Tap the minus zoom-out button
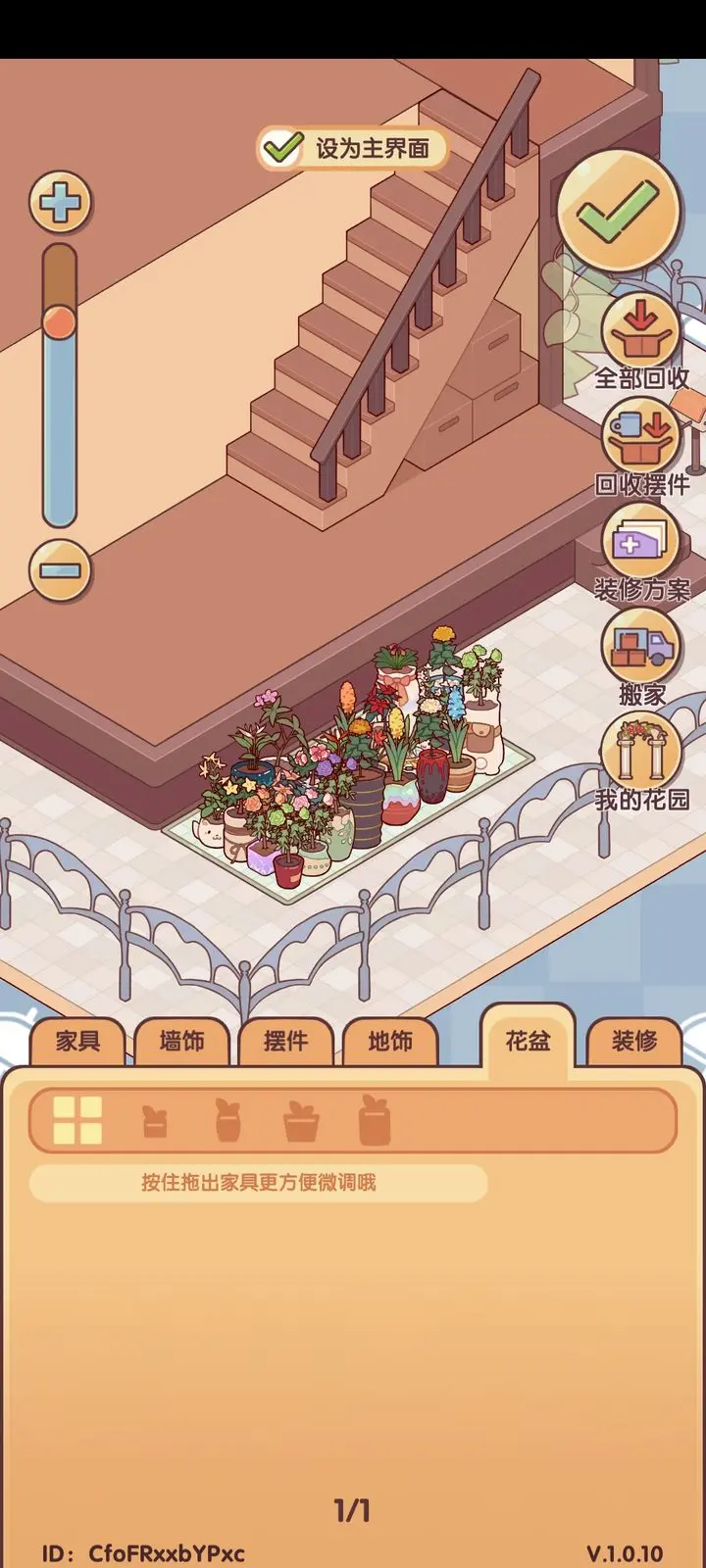The width and height of the screenshot is (706, 1568). 60,570
